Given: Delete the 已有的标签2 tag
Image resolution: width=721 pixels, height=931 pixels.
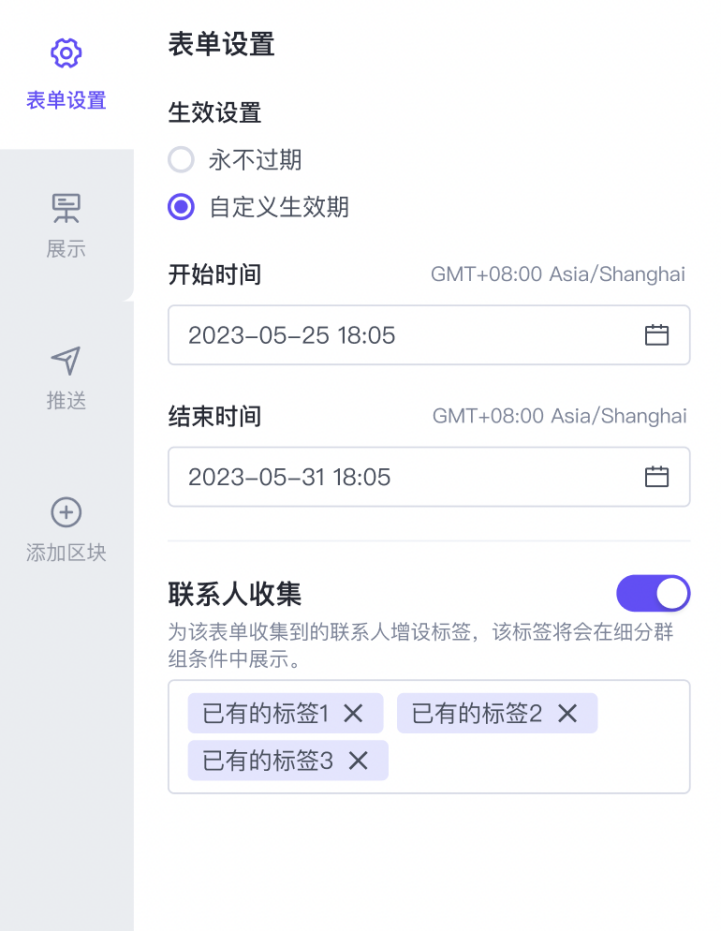Looking at the screenshot, I should point(567,713).
